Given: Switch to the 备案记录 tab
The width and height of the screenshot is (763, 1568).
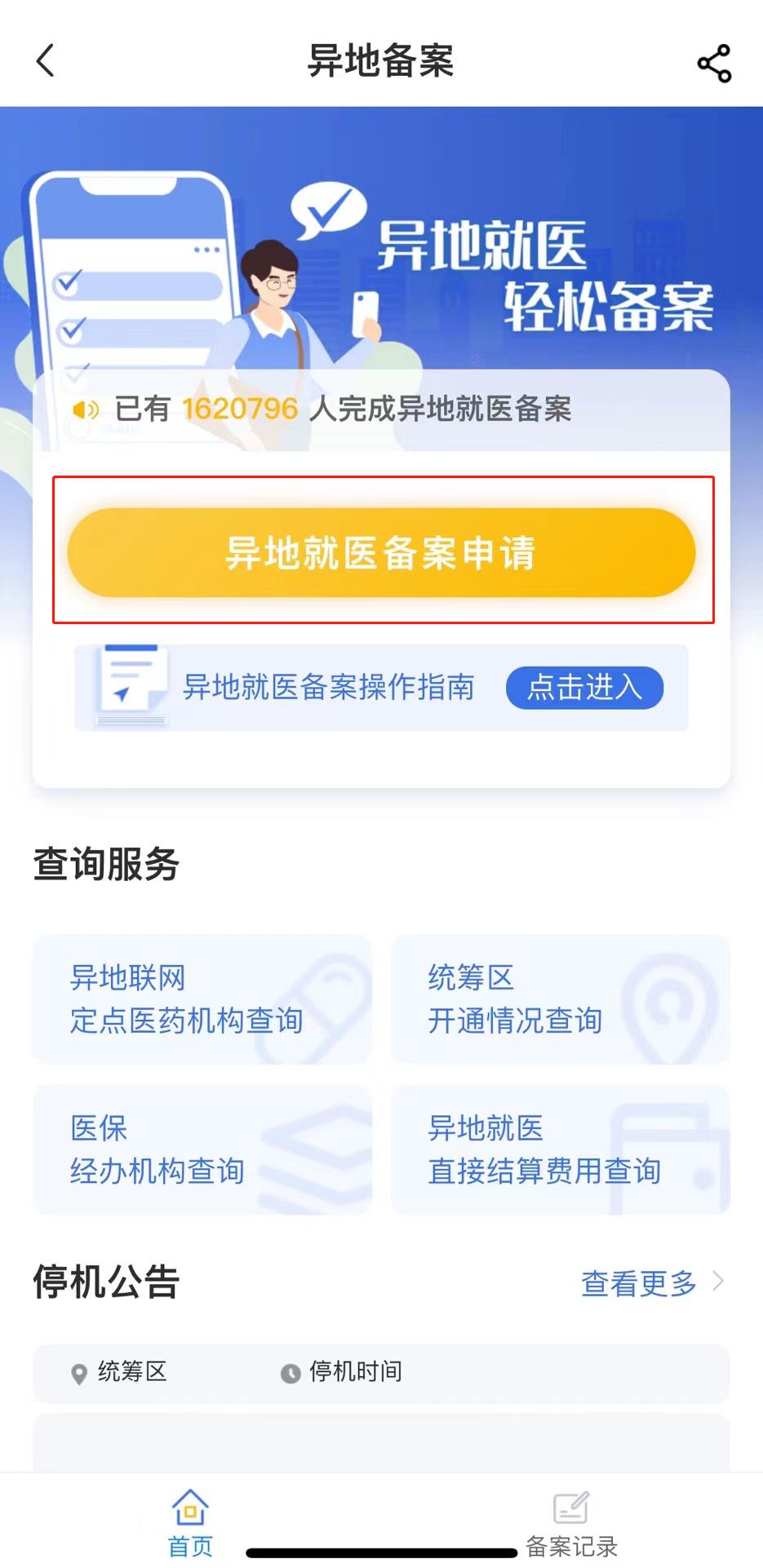Looking at the screenshot, I should 571,1523.
